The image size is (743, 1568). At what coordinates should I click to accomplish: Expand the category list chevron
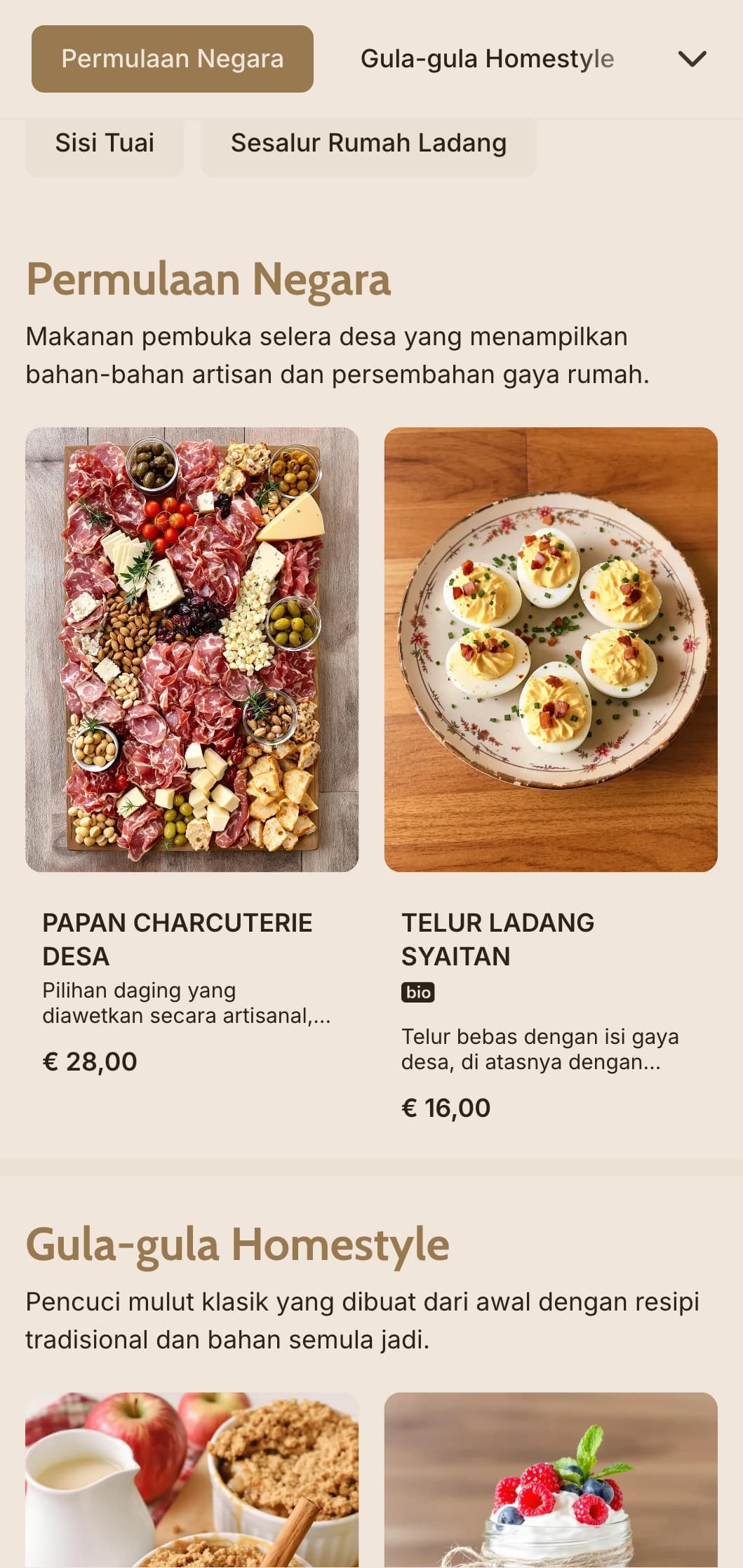coord(692,59)
